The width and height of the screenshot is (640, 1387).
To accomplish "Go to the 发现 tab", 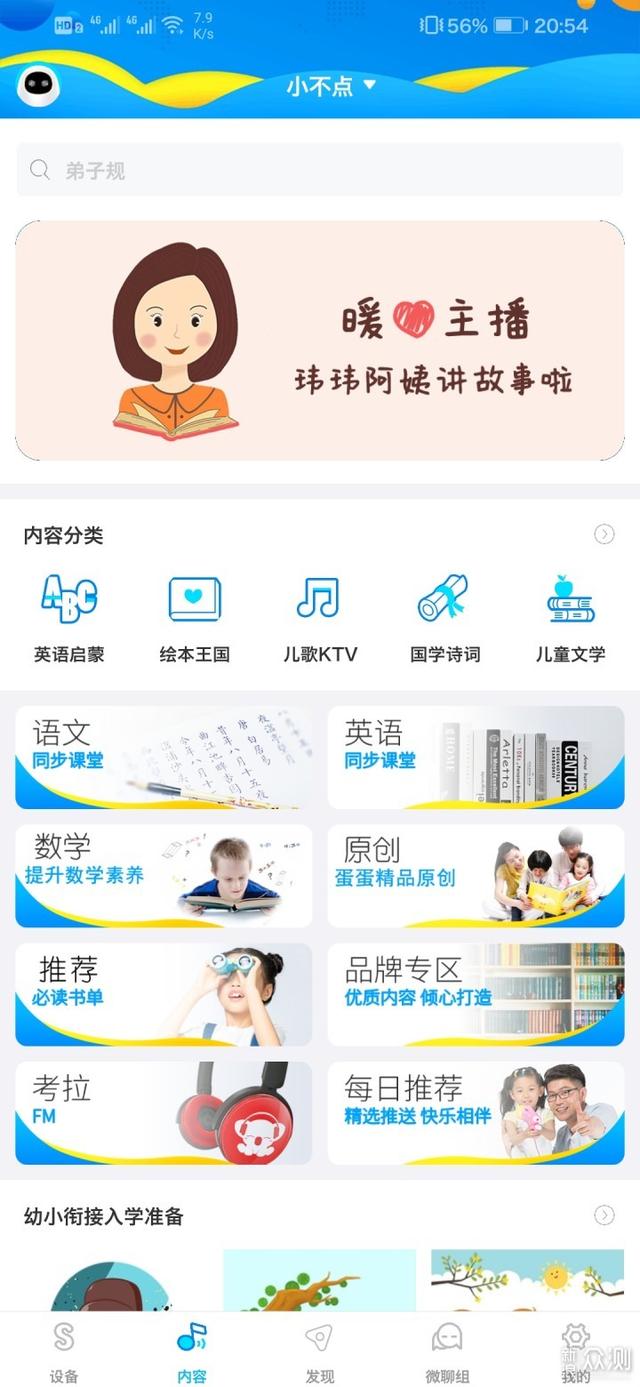I will tap(319, 1352).
